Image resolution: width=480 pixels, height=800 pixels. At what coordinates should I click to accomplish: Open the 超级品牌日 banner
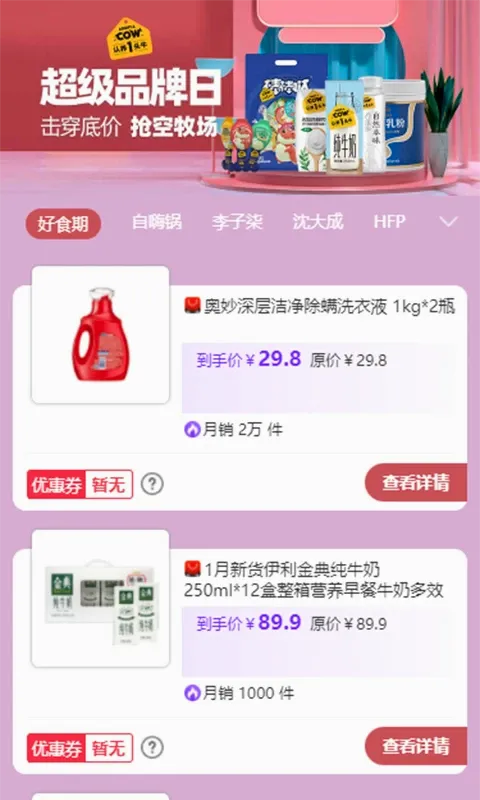[240, 97]
